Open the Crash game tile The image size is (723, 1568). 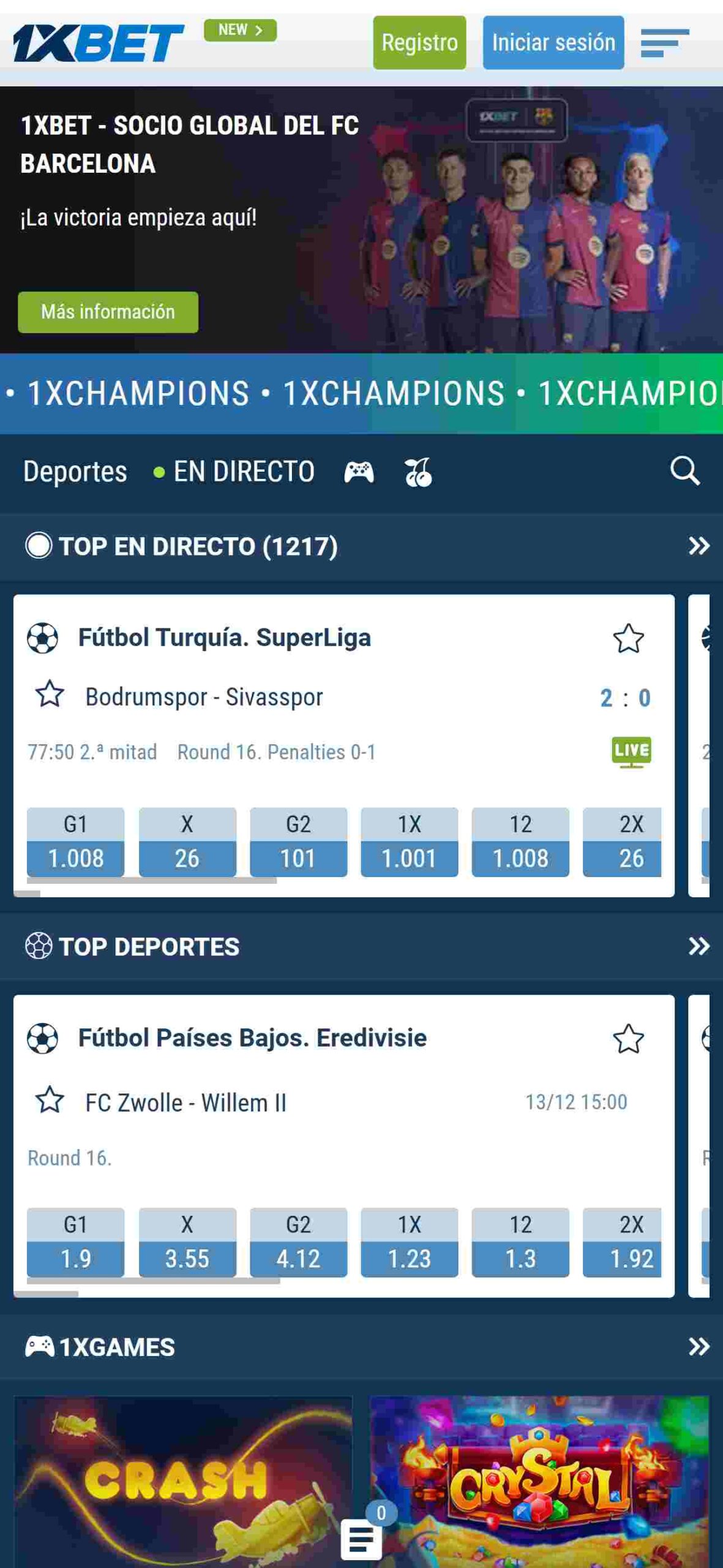[x=183, y=1482]
